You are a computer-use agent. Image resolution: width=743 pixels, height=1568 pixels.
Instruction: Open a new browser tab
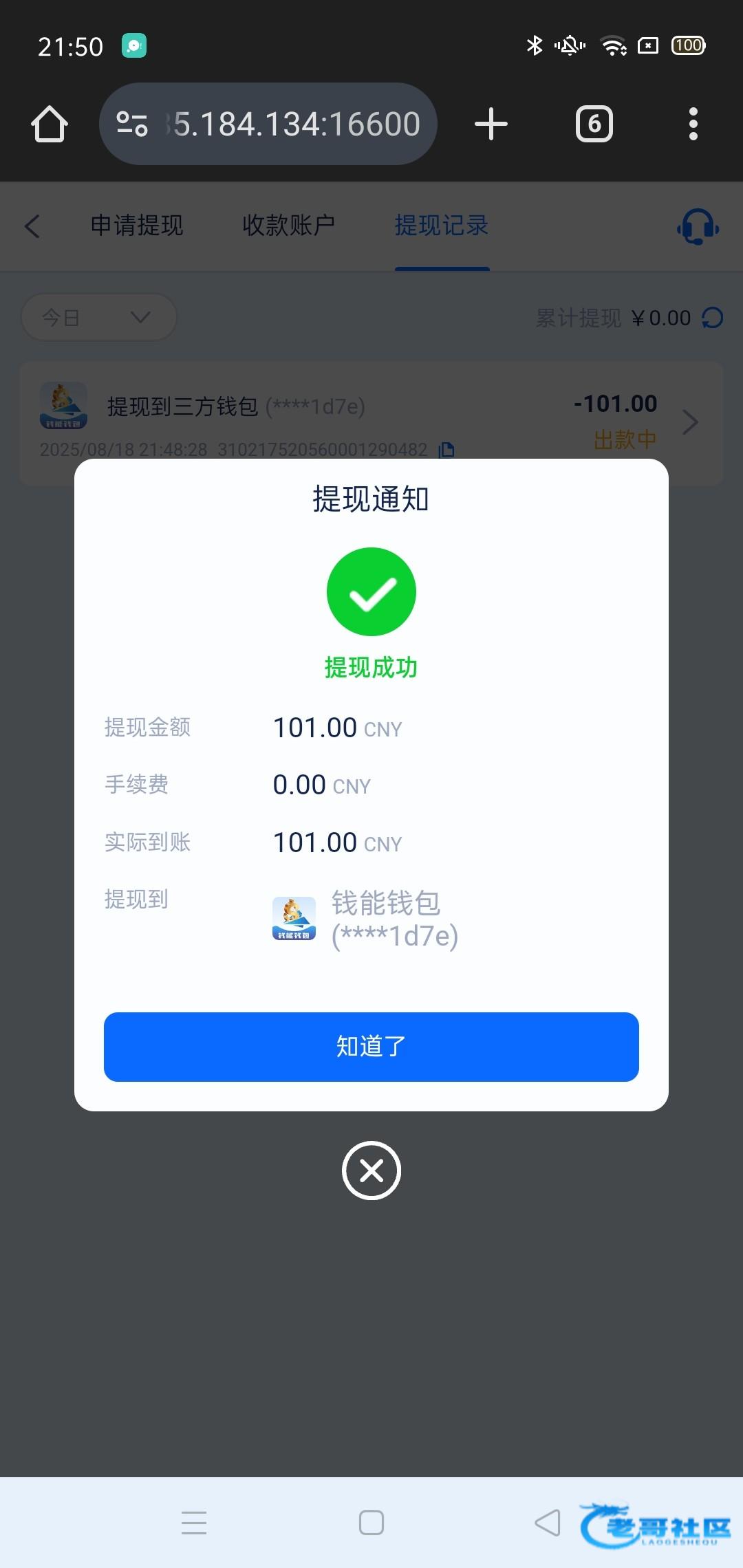491,124
